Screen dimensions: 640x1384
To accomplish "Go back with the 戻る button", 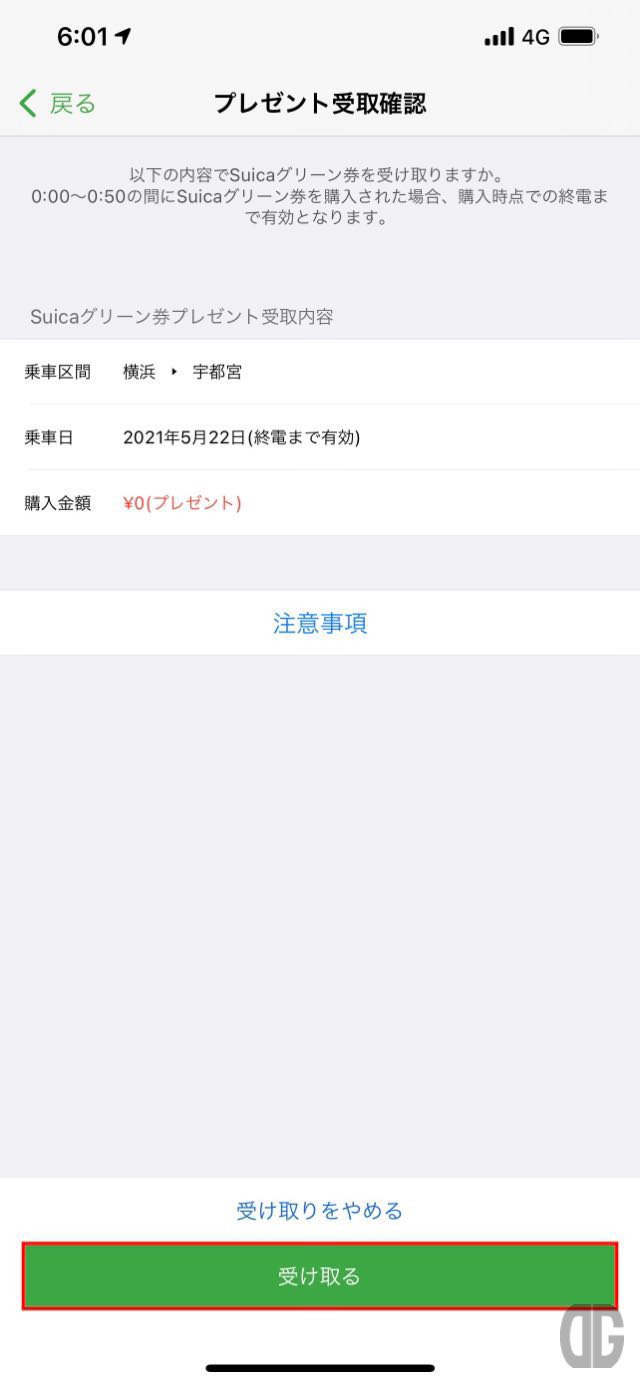I will [57, 103].
